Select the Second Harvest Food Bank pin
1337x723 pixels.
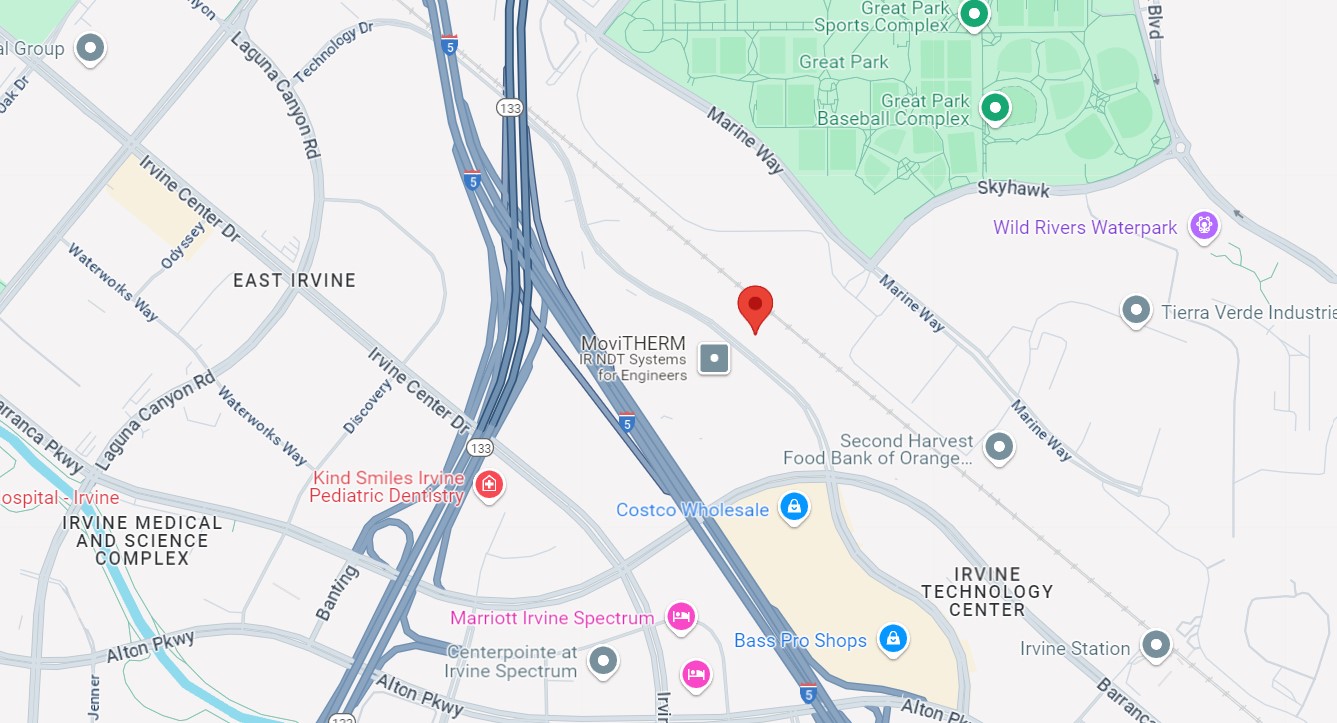(999, 447)
